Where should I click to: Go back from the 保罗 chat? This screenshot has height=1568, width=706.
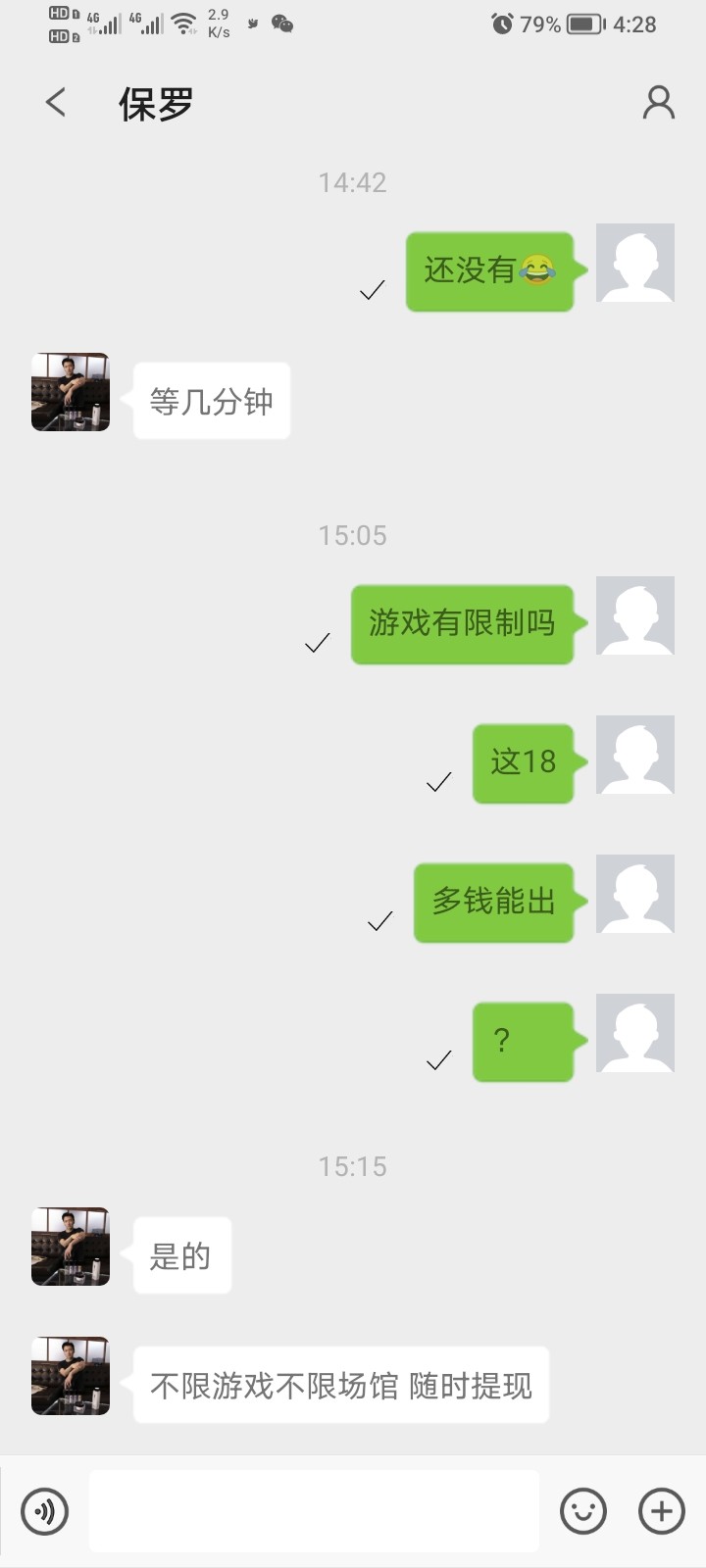click(x=56, y=102)
